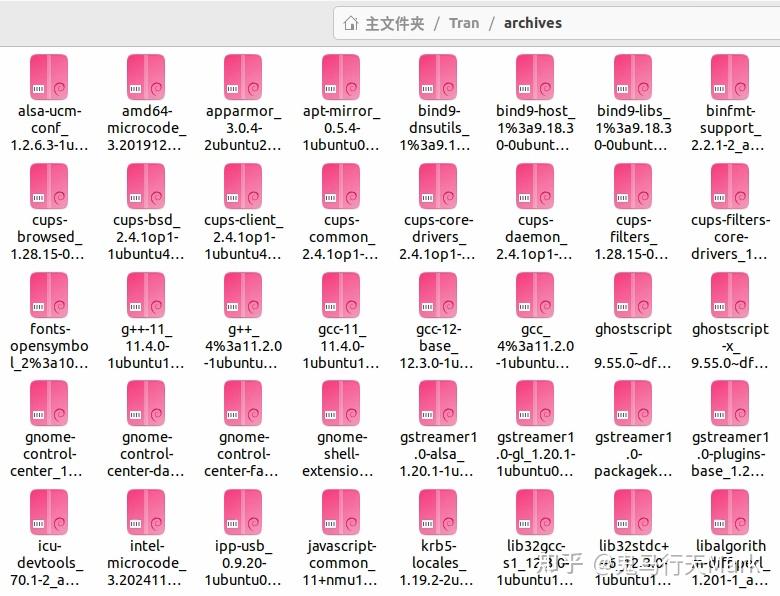Select the apparmor deb file

point(243,77)
